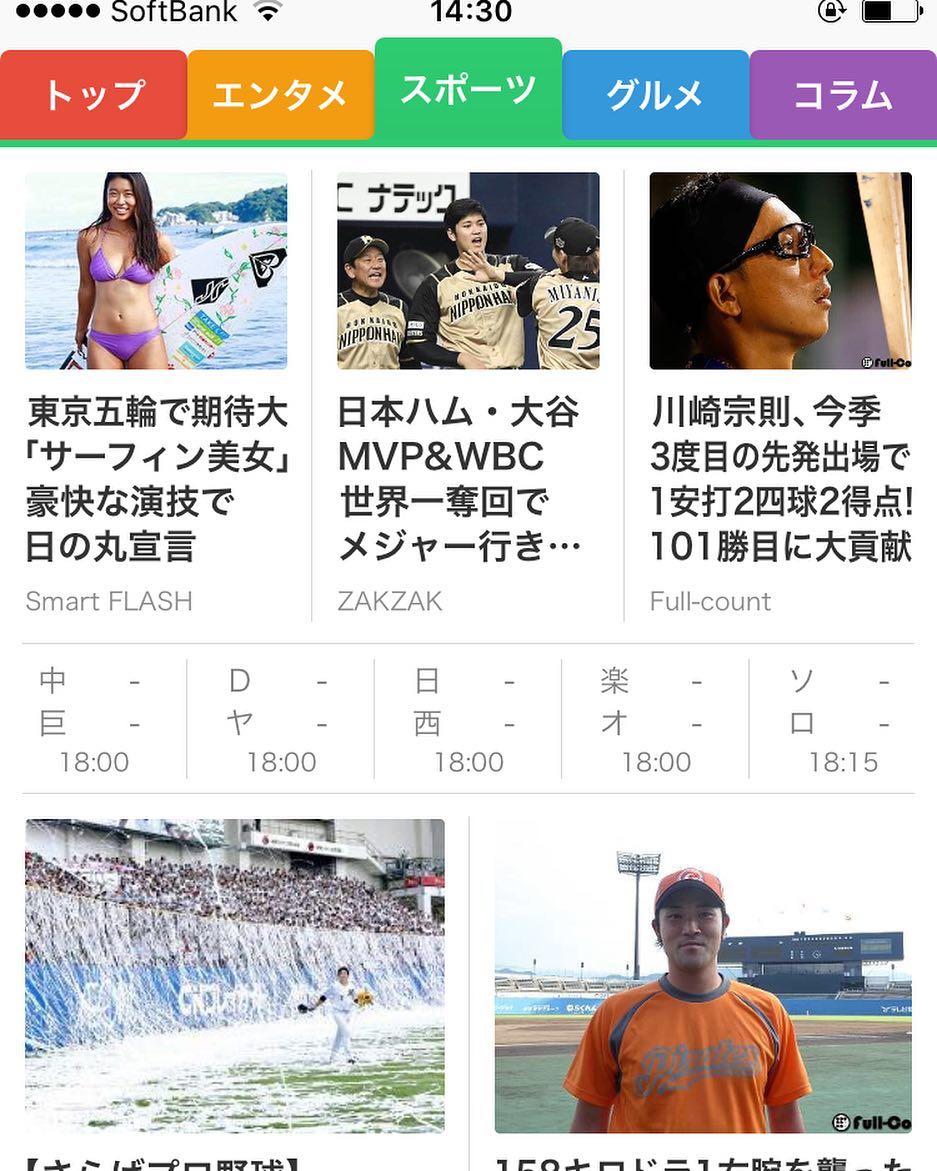Switch to the グルメ tab
The height and width of the screenshot is (1171, 937).
(x=655, y=95)
